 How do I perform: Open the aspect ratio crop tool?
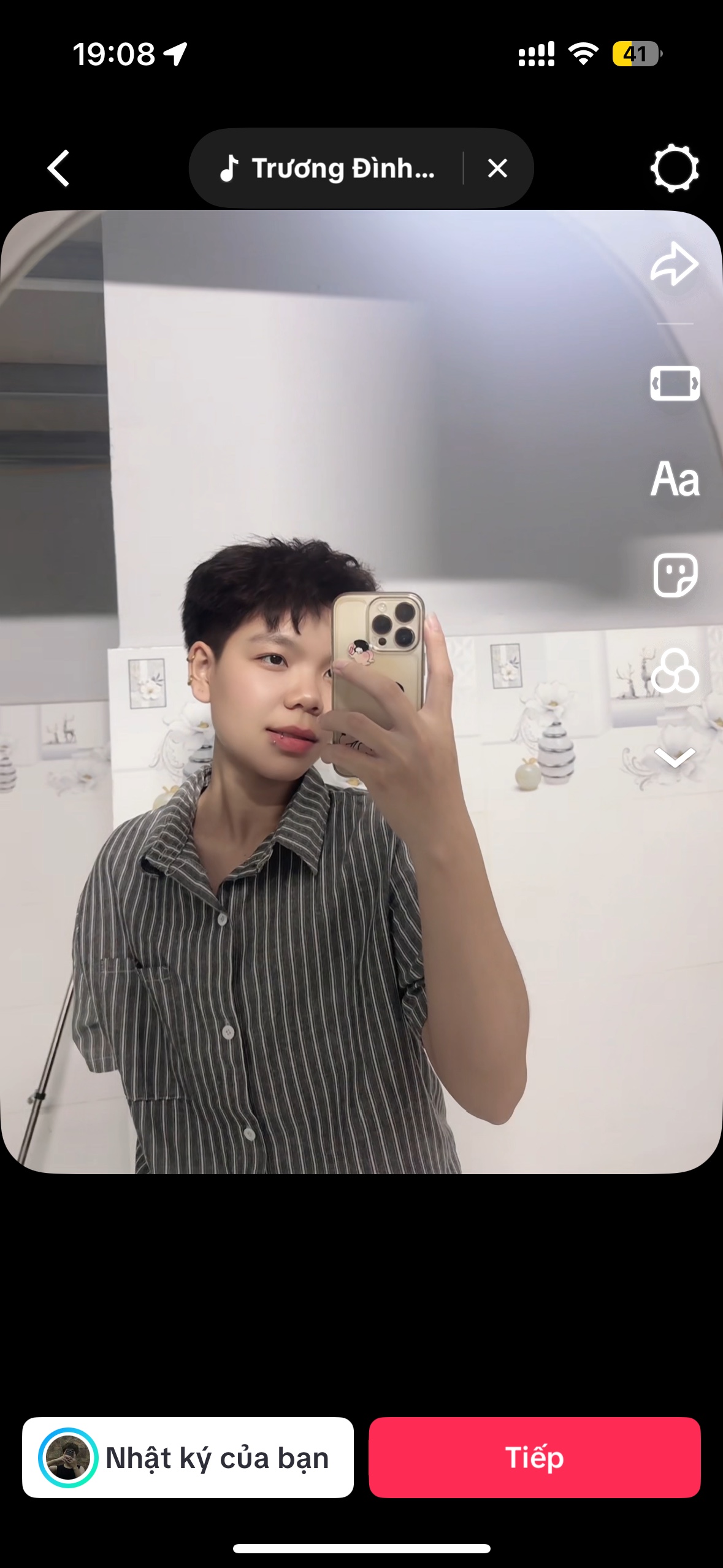[x=675, y=383]
